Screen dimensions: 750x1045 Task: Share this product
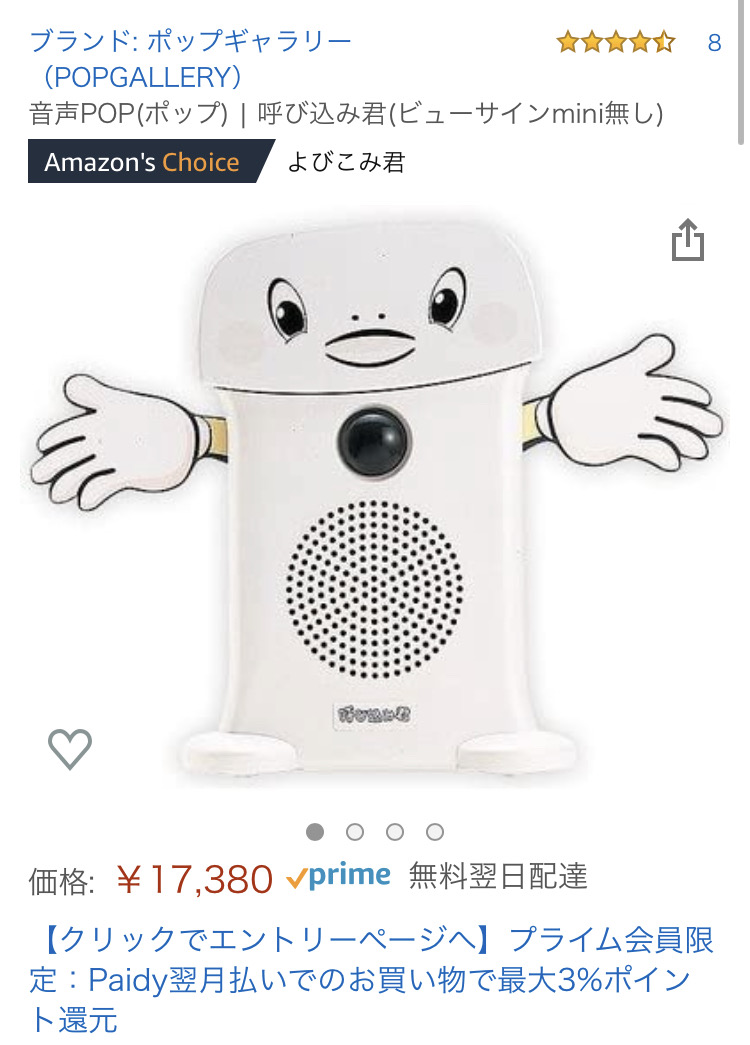[688, 241]
